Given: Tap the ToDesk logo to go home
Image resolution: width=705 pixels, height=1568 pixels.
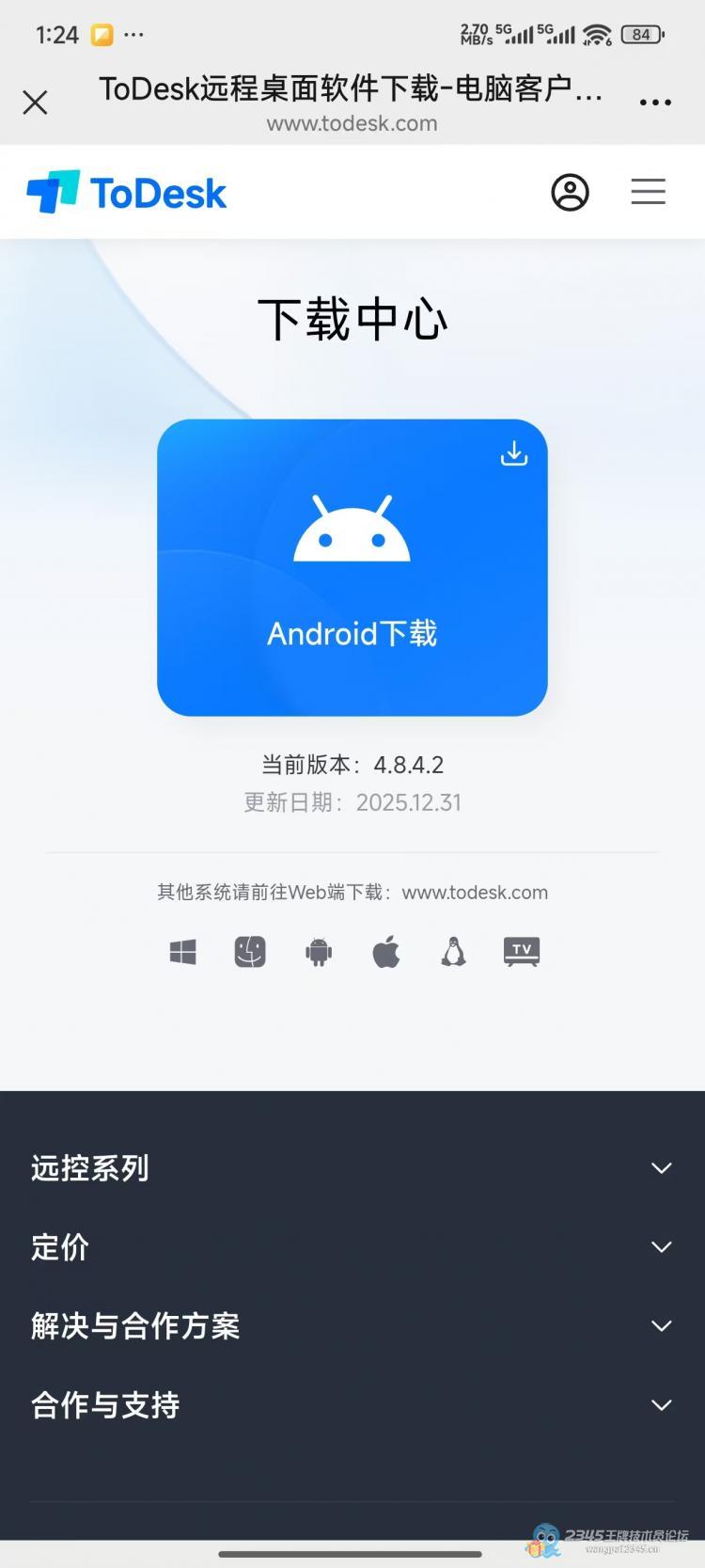Looking at the screenshot, I should tap(127, 193).
